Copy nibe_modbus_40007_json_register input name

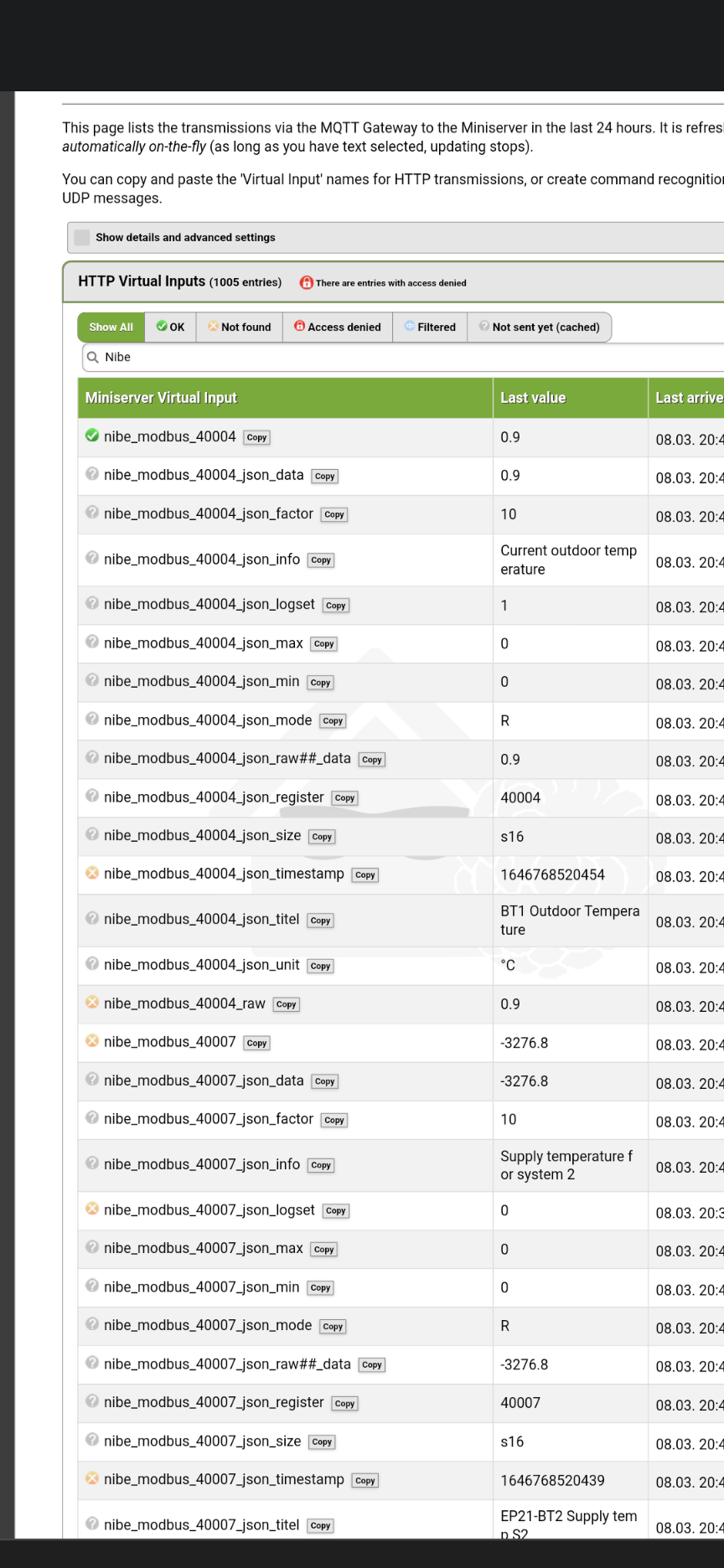tap(344, 1404)
